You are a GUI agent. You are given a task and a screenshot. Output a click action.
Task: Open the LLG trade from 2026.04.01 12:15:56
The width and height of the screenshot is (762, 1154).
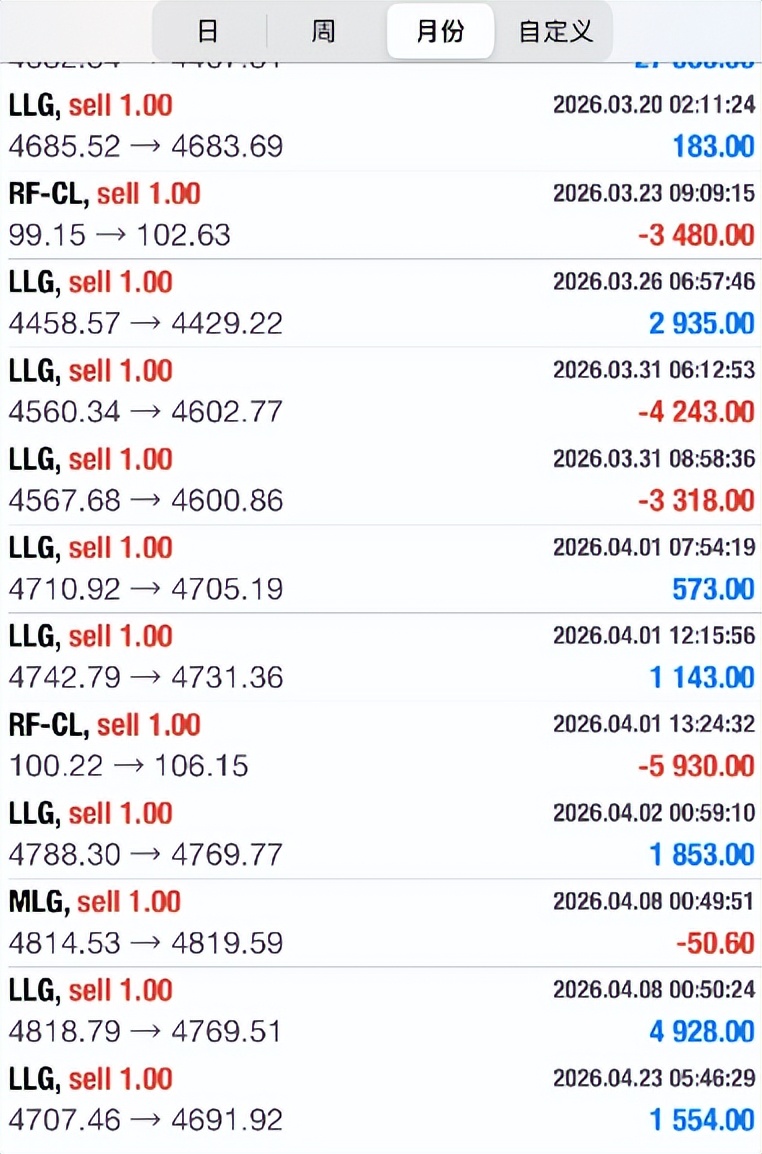point(380,657)
